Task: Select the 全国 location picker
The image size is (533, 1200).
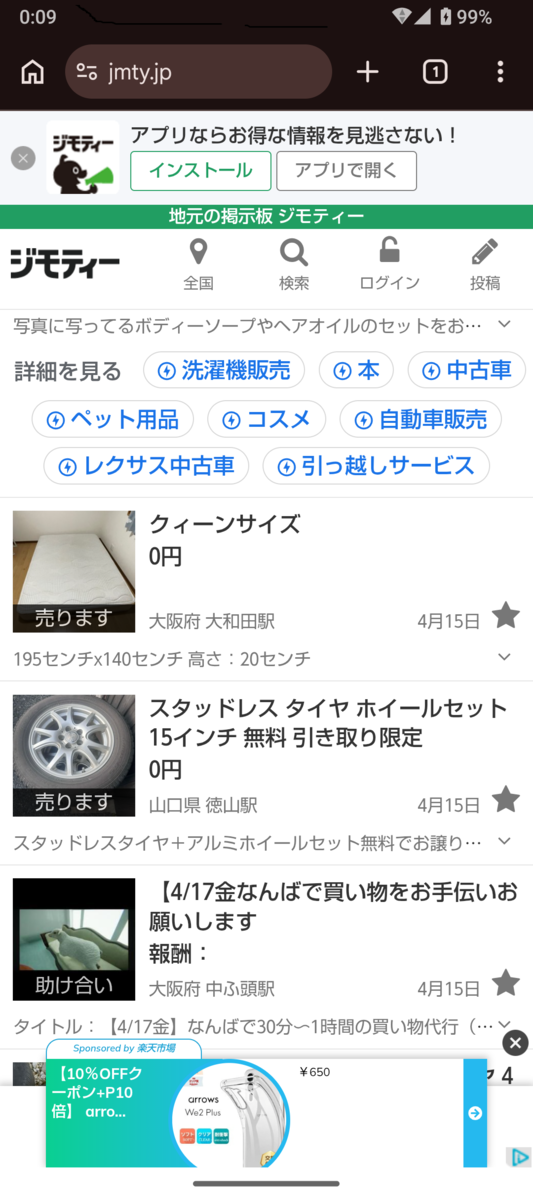Action: click(x=199, y=265)
